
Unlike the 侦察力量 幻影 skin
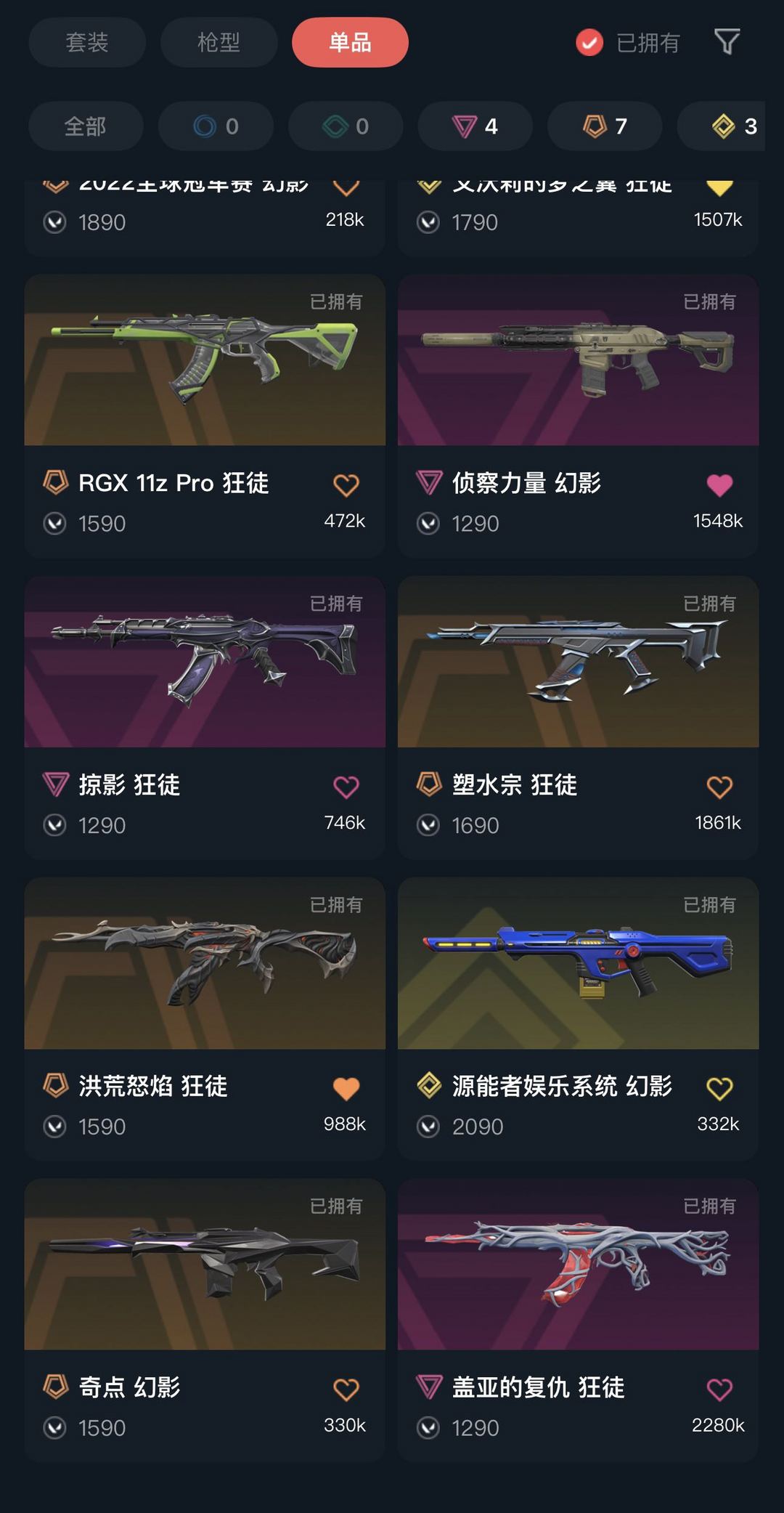click(x=719, y=485)
